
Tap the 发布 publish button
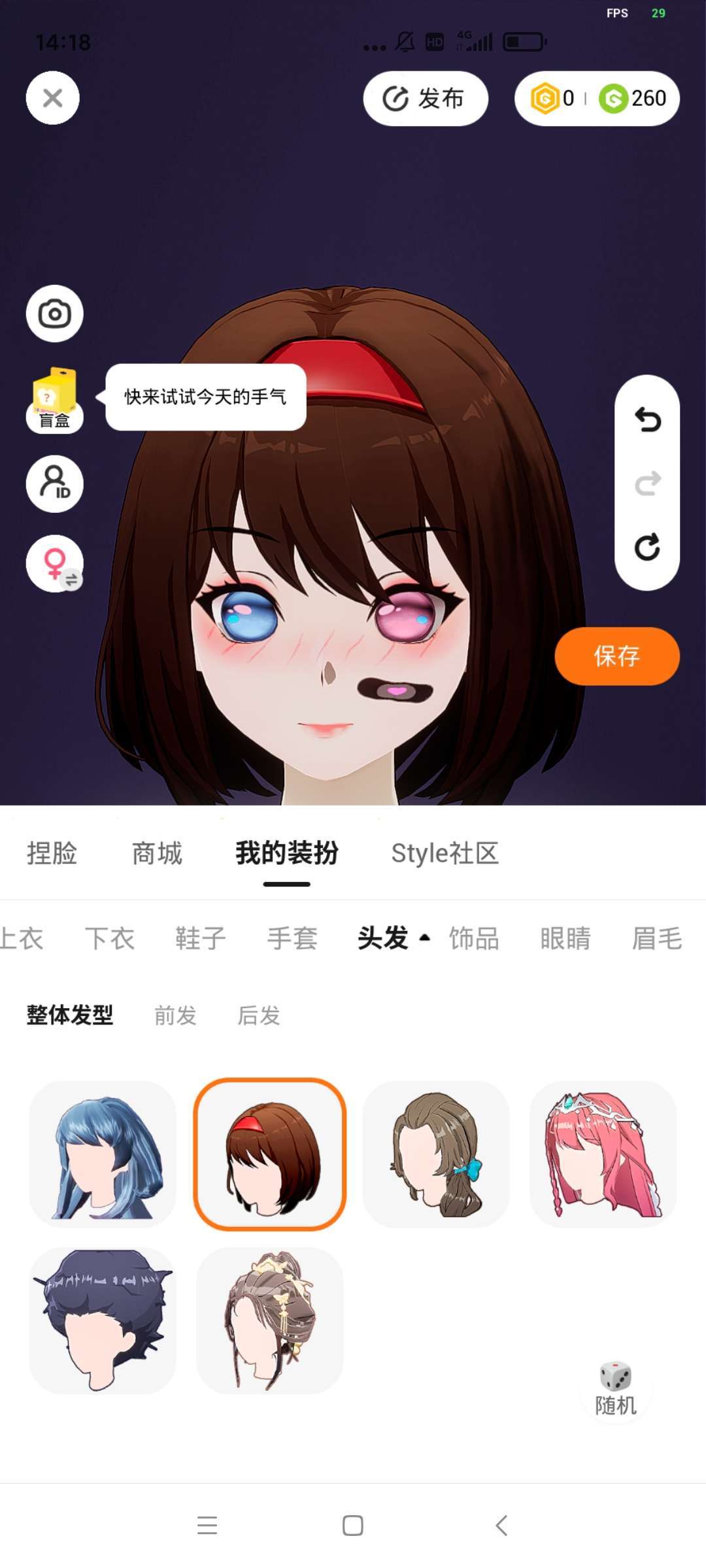point(426,99)
